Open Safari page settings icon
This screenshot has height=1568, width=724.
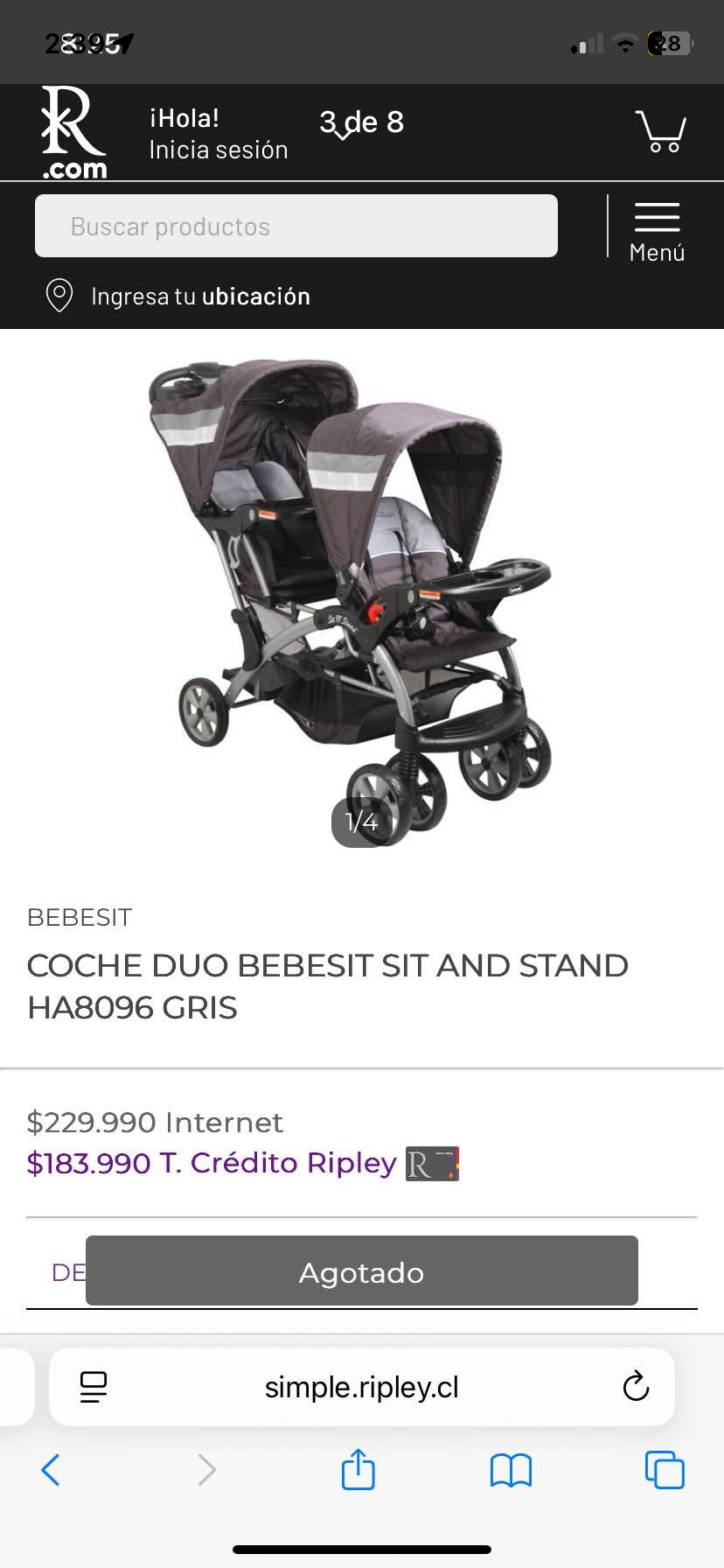94,1387
